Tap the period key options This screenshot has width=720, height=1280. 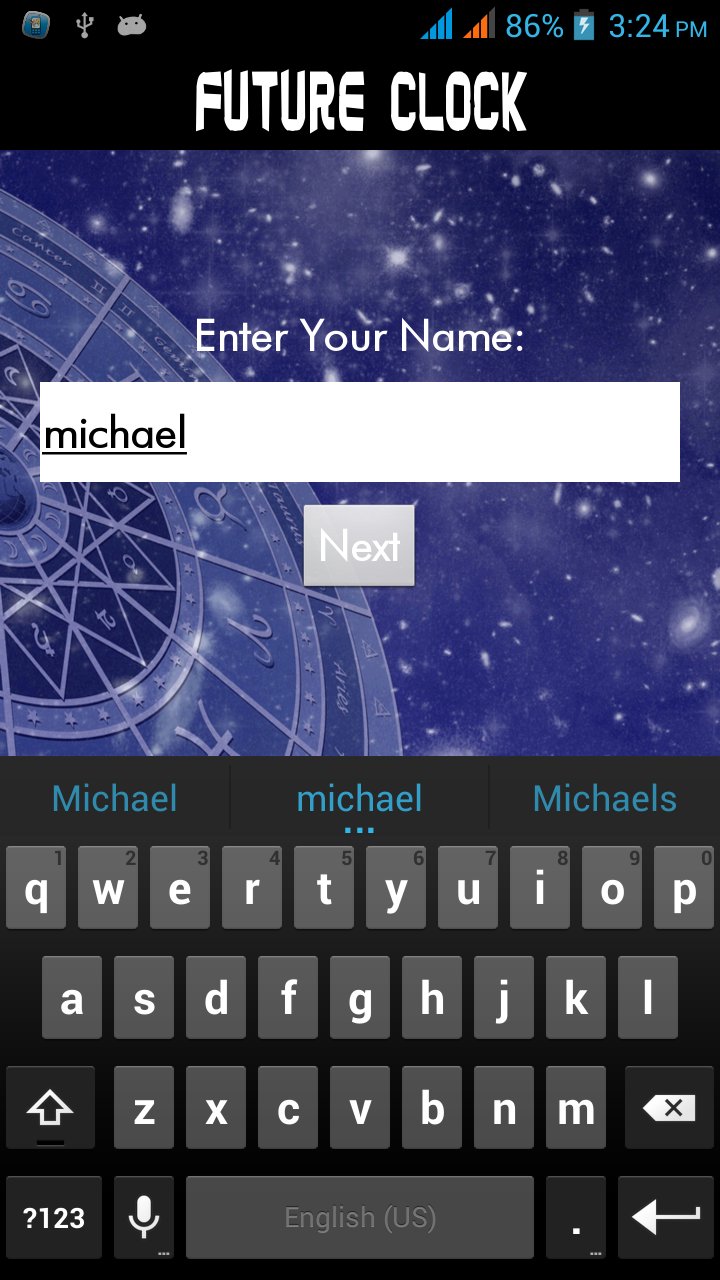click(x=575, y=1217)
